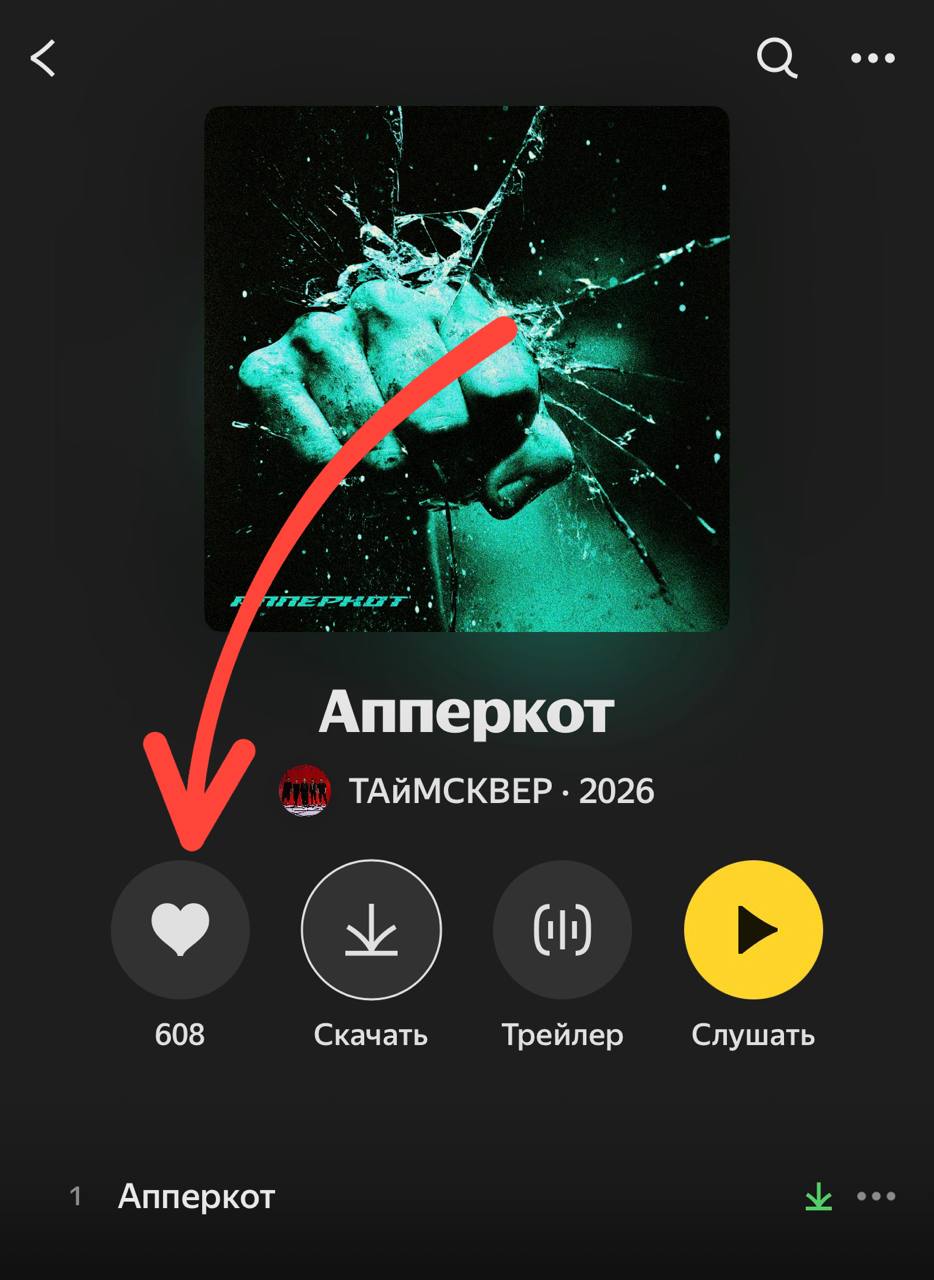Play the Трейлер preview

tap(562, 930)
